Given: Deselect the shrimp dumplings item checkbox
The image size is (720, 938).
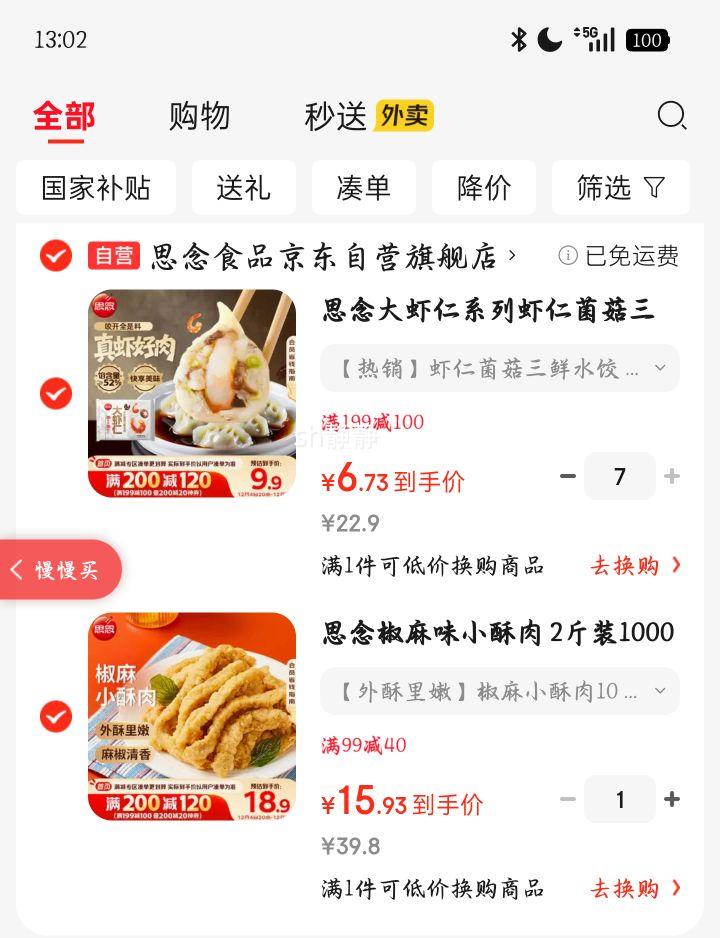Looking at the screenshot, I should coord(55,393).
